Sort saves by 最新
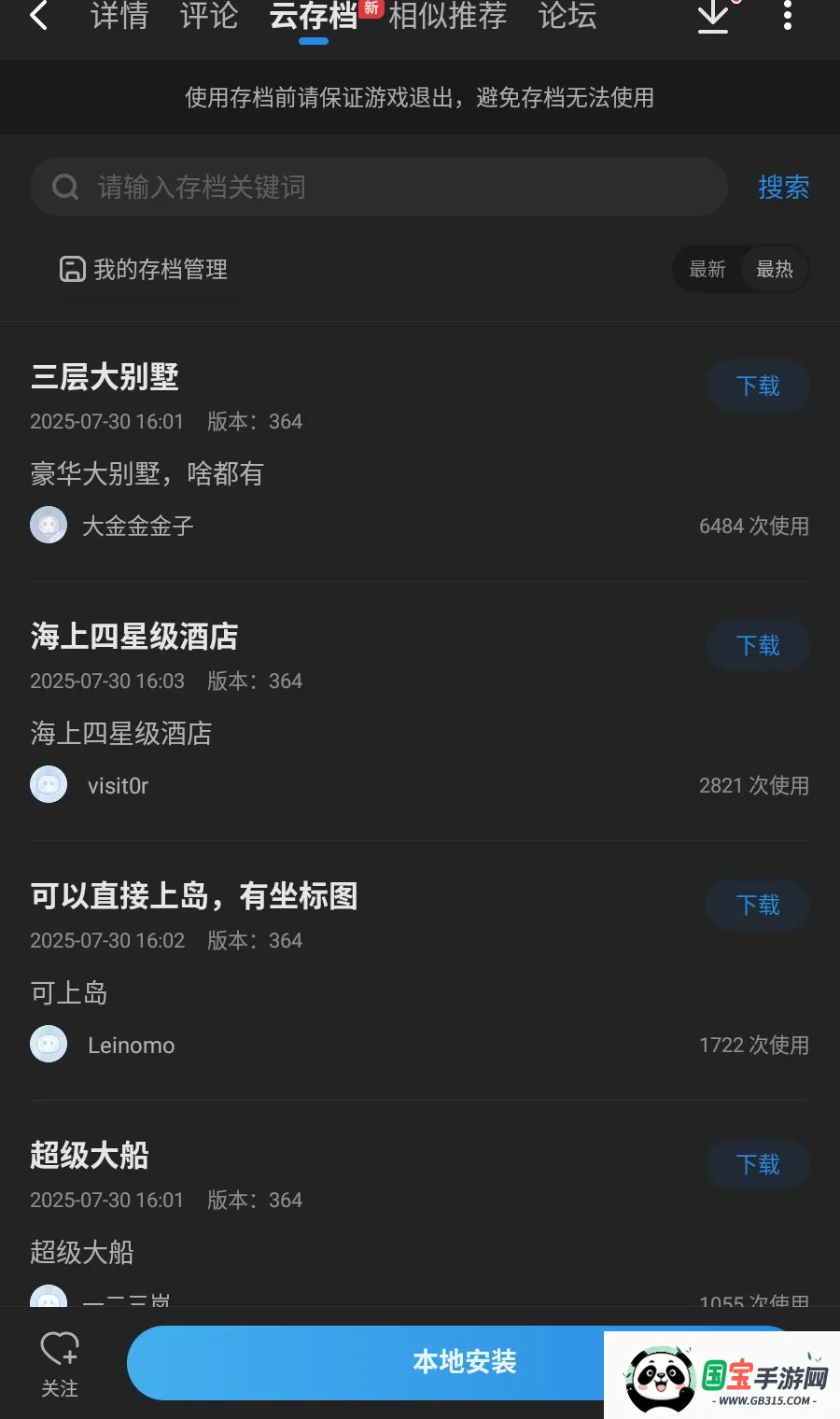The image size is (840, 1419). [707, 270]
